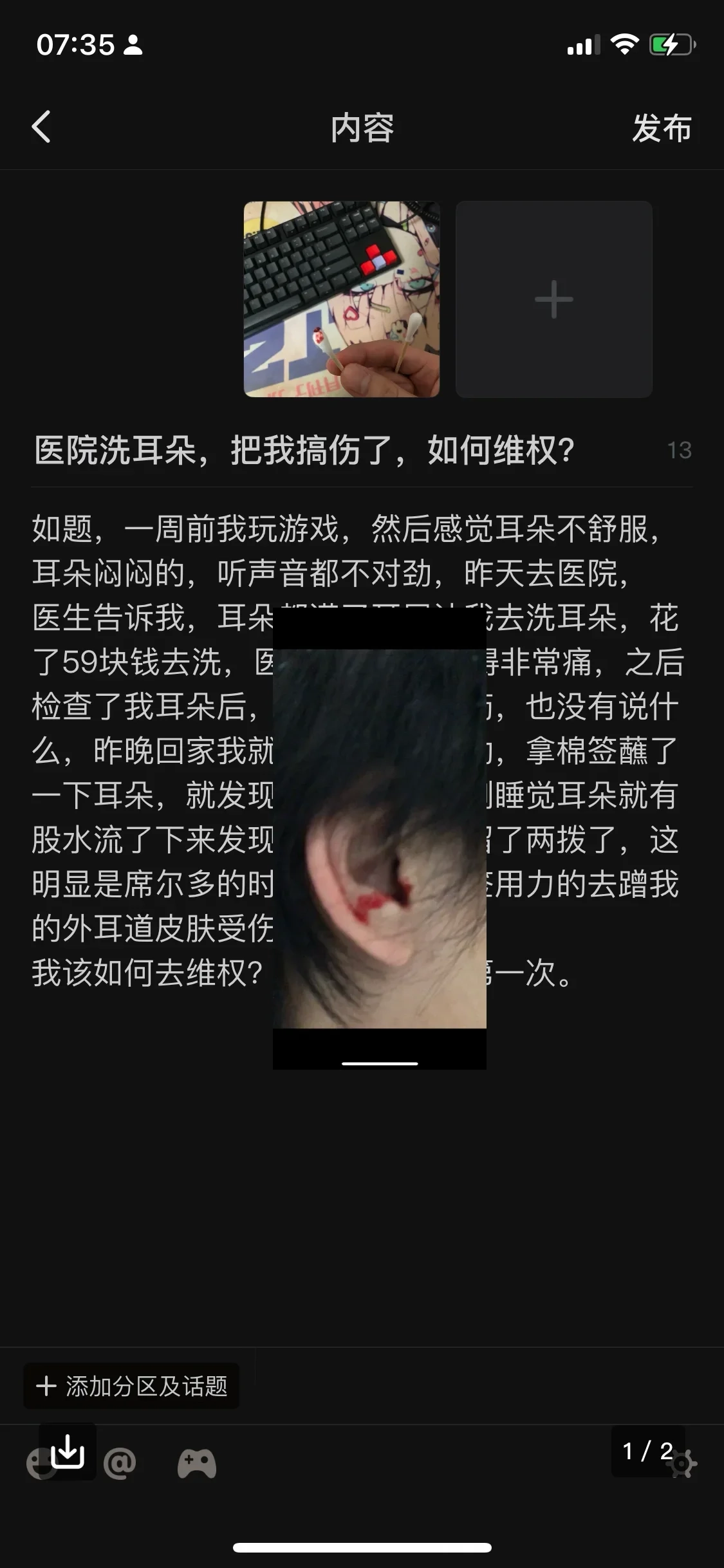
Task: Go back from the content editor
Action: click(41, 127)
